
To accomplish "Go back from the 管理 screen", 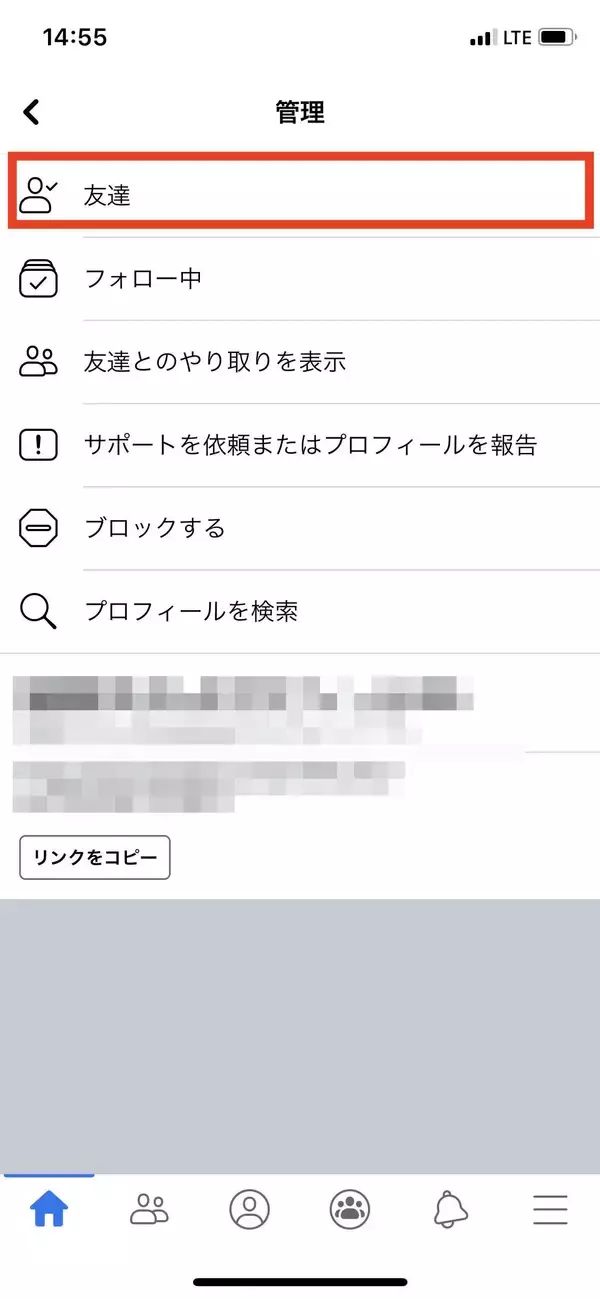I will [32, 112].
